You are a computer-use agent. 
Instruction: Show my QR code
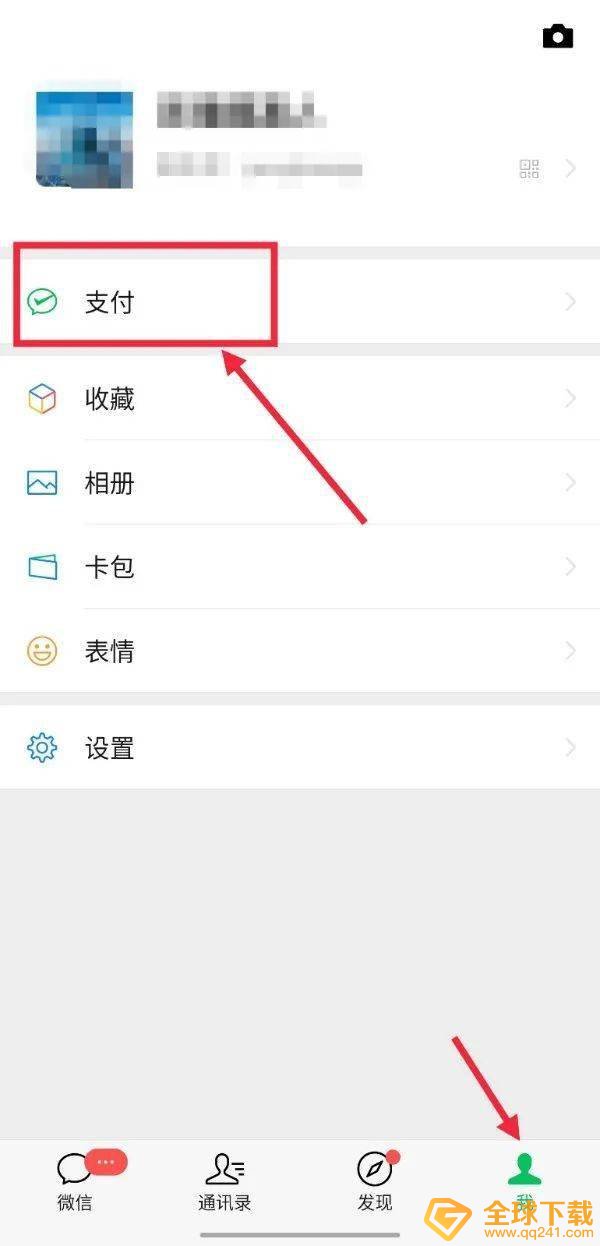(529, 169)
